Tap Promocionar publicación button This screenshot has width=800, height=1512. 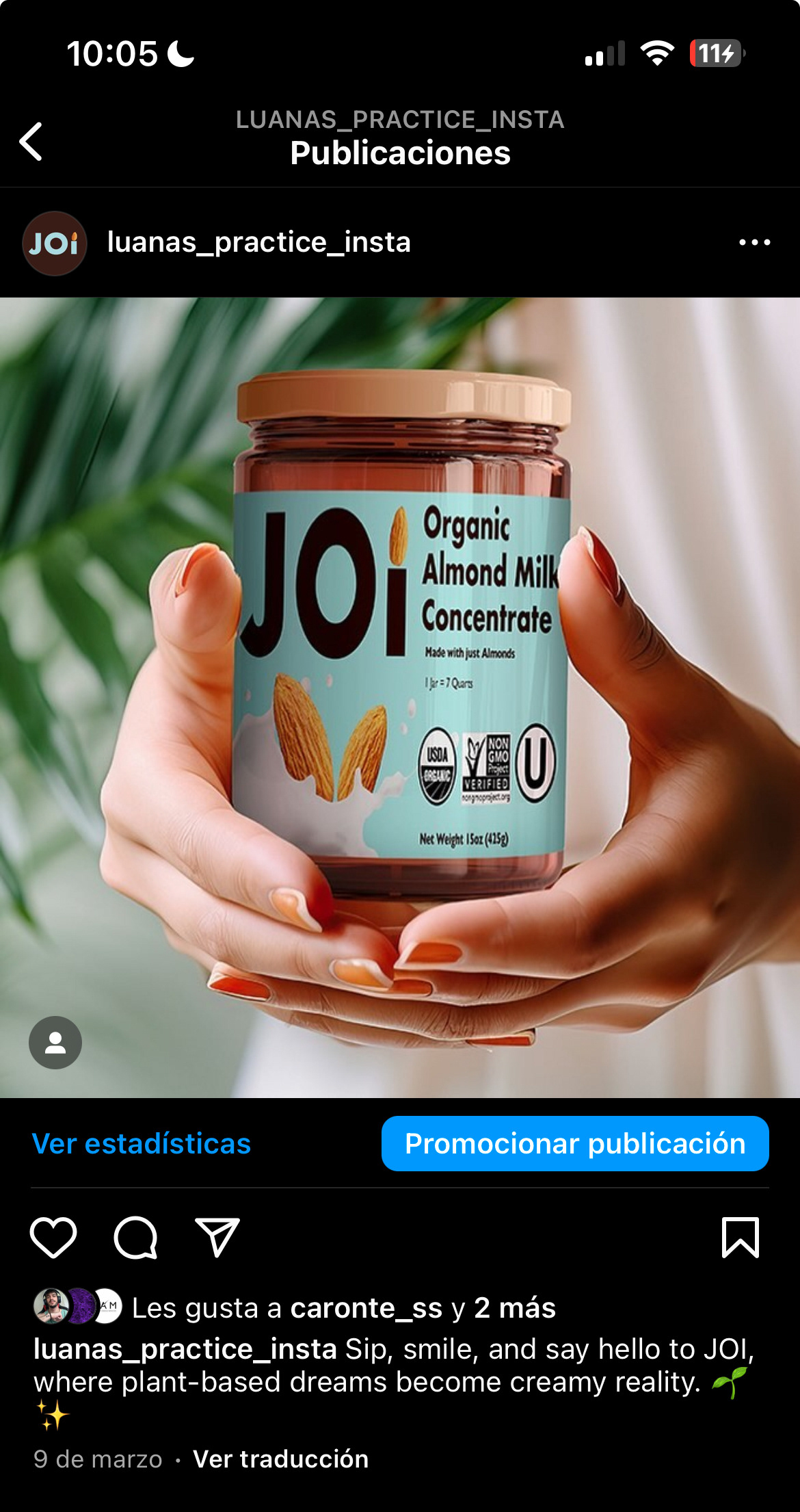click(x=575, y=1144)
